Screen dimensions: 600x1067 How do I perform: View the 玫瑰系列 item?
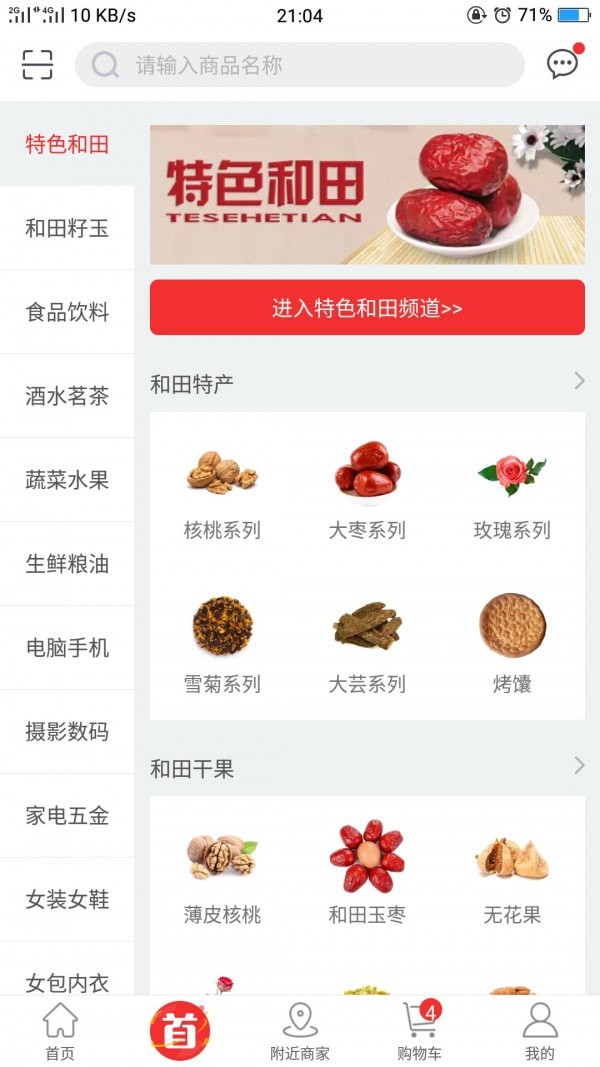tap(512, 492)
